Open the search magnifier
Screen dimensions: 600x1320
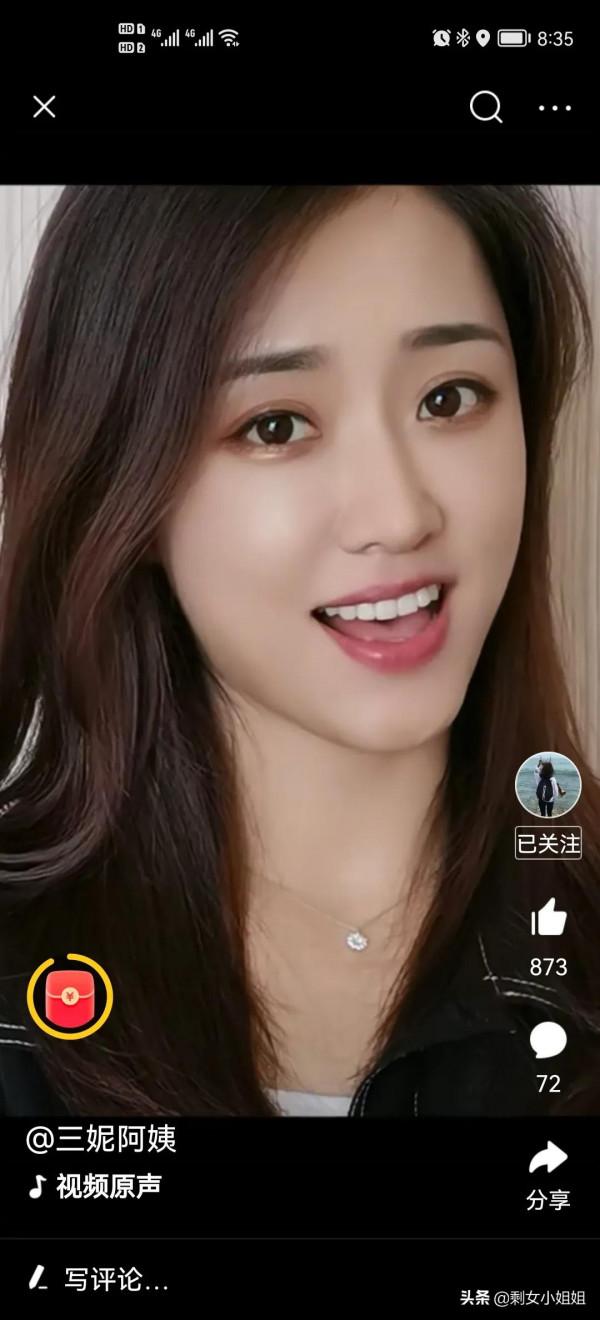[x=486, y=107]
